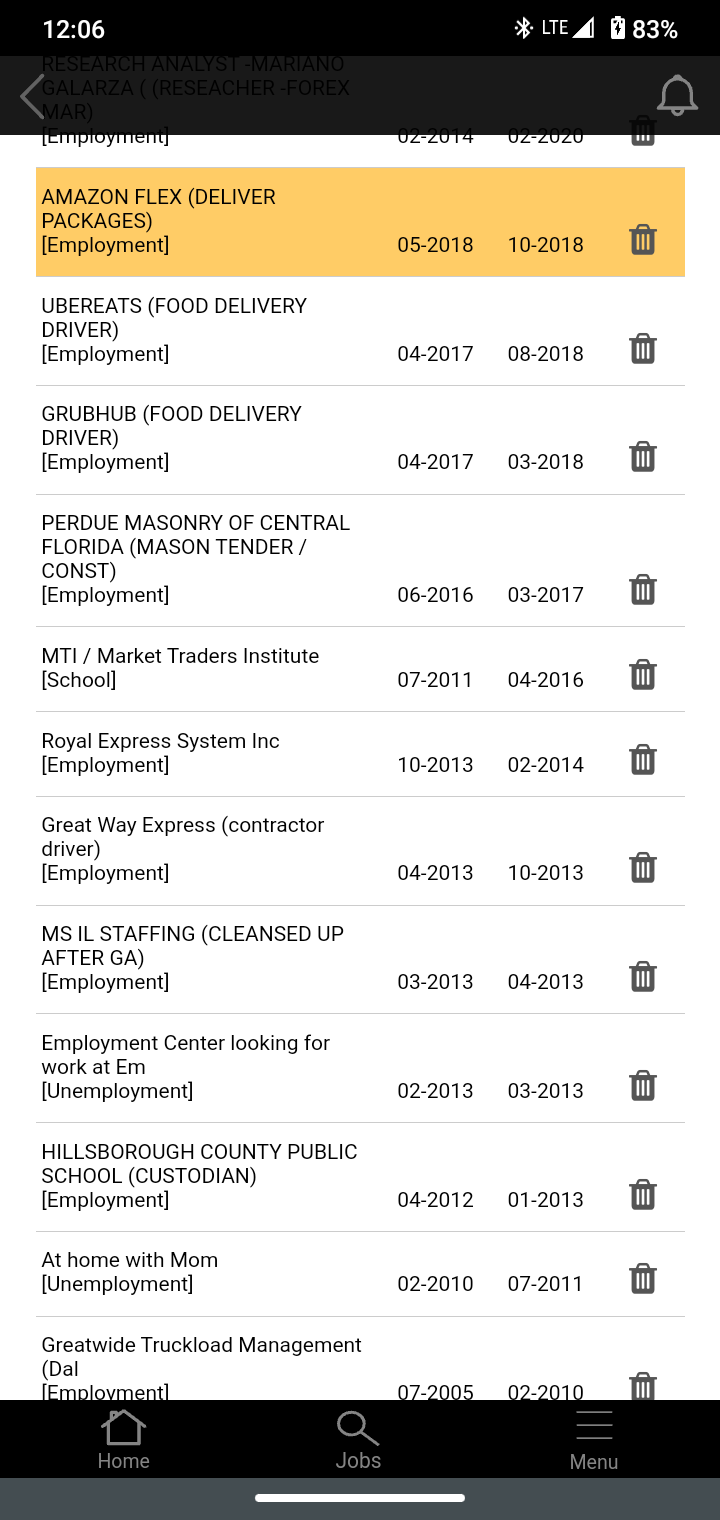Remove the Employment Center unemployment entry
Screen dimensions: 720x1520
click(643, 1086)
